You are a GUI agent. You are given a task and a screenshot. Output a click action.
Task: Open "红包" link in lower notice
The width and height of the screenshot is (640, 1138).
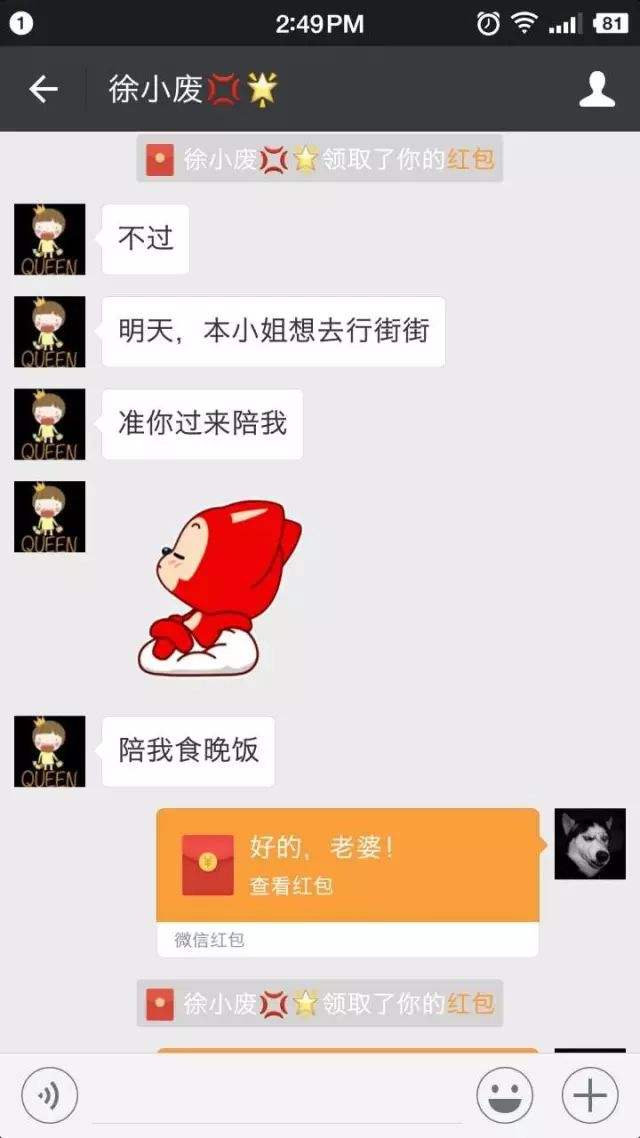point(471,1003)
